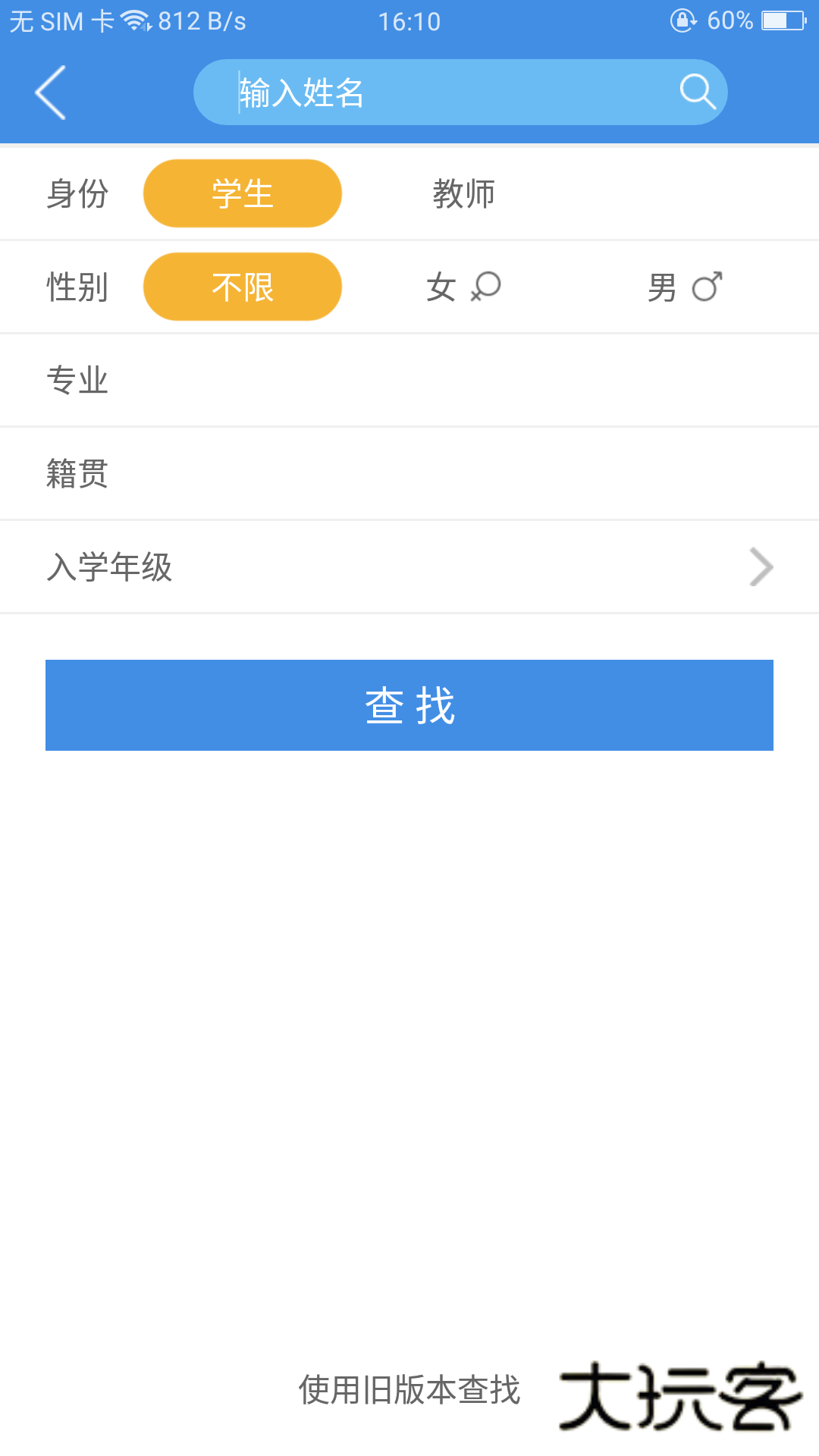819x1456 pixels.
Task: Keep gender filter as 不限
Action: pos(242,286)
